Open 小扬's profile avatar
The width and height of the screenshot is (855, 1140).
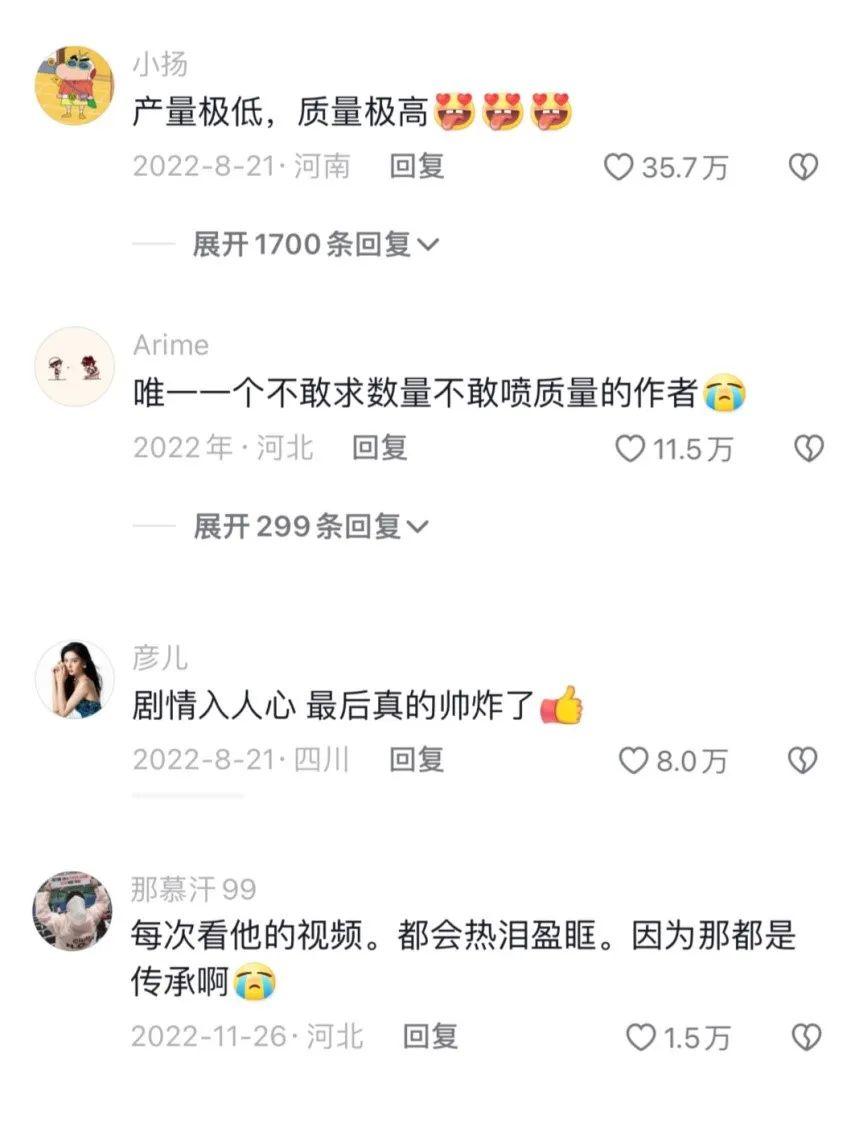click(x=74, y=84)
